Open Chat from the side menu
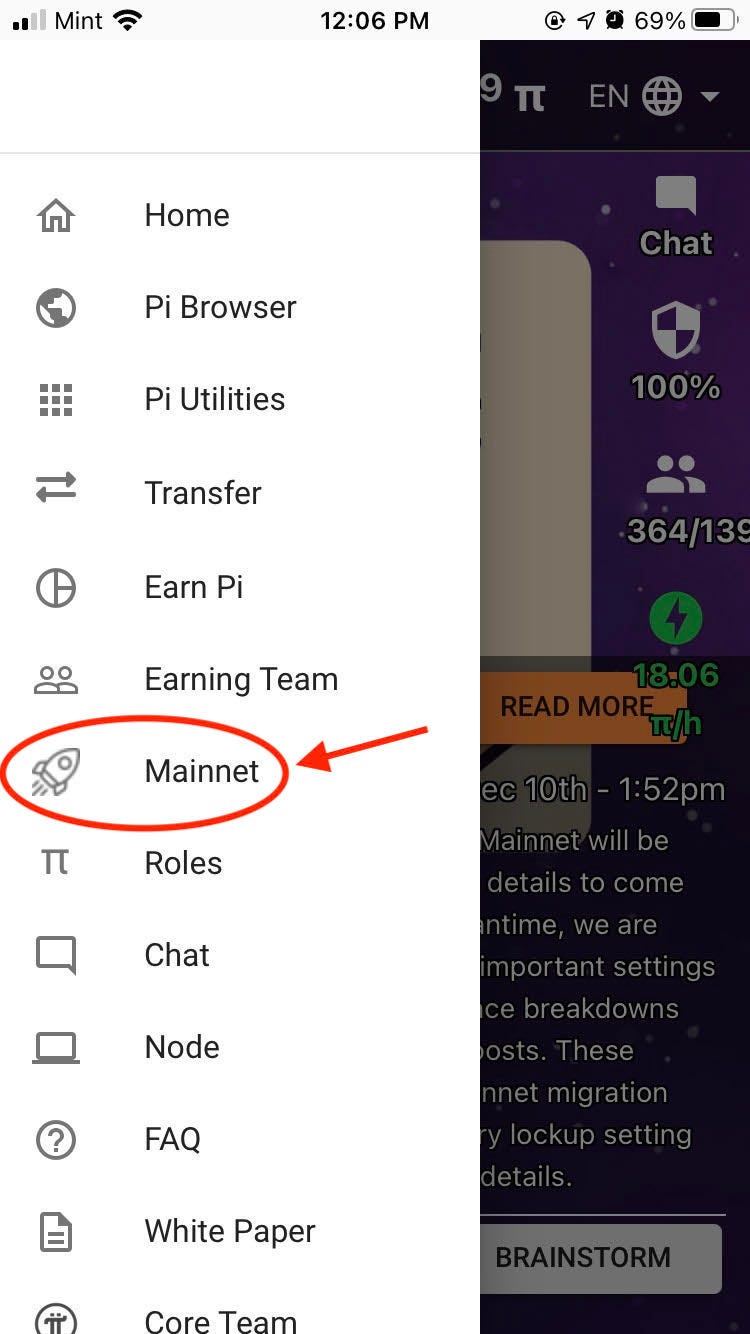Image resolution: width=750 pixels, height=1334 pixels. 177,955
